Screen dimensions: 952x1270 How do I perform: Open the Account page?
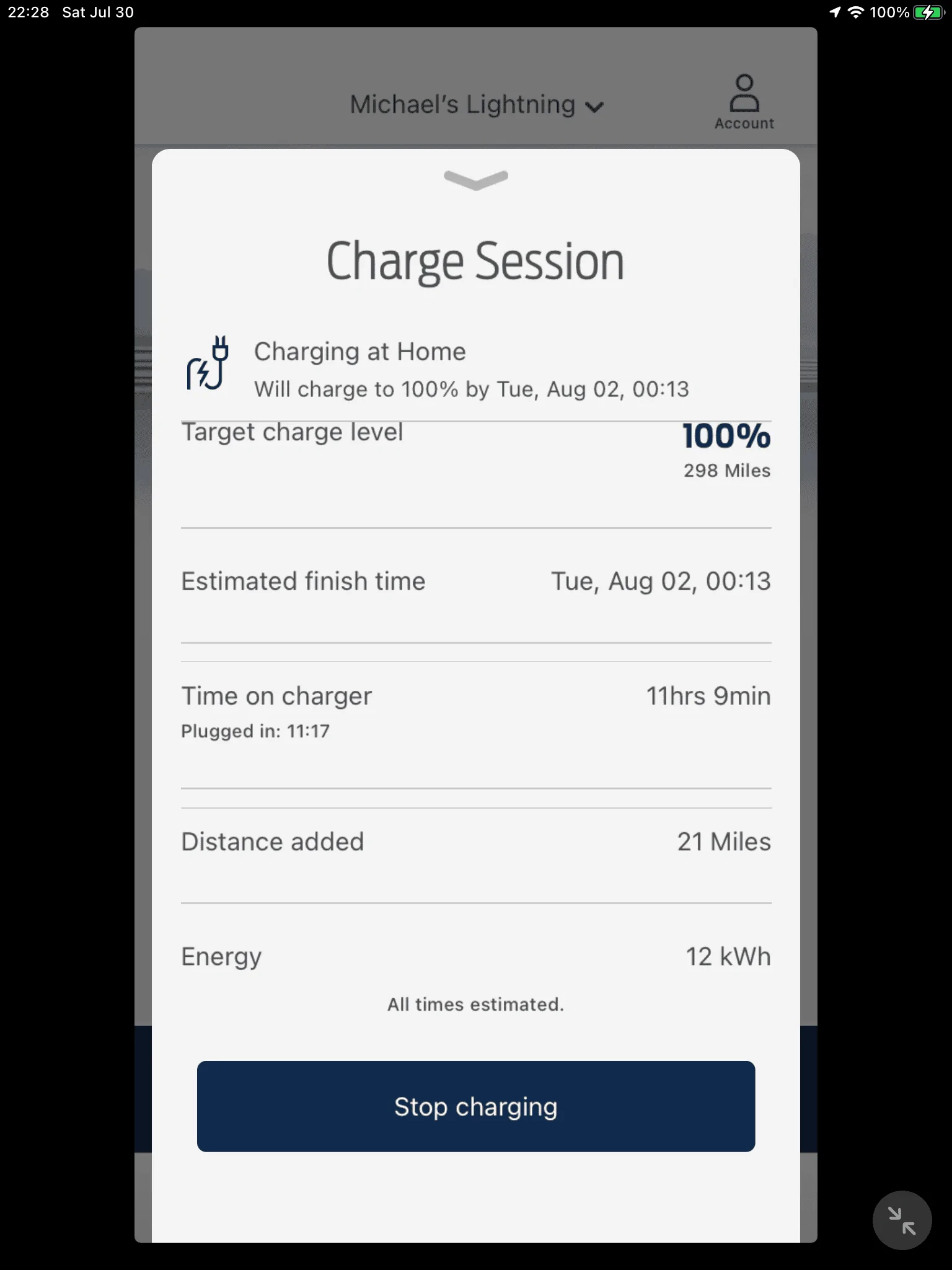(x=744, y=102)
